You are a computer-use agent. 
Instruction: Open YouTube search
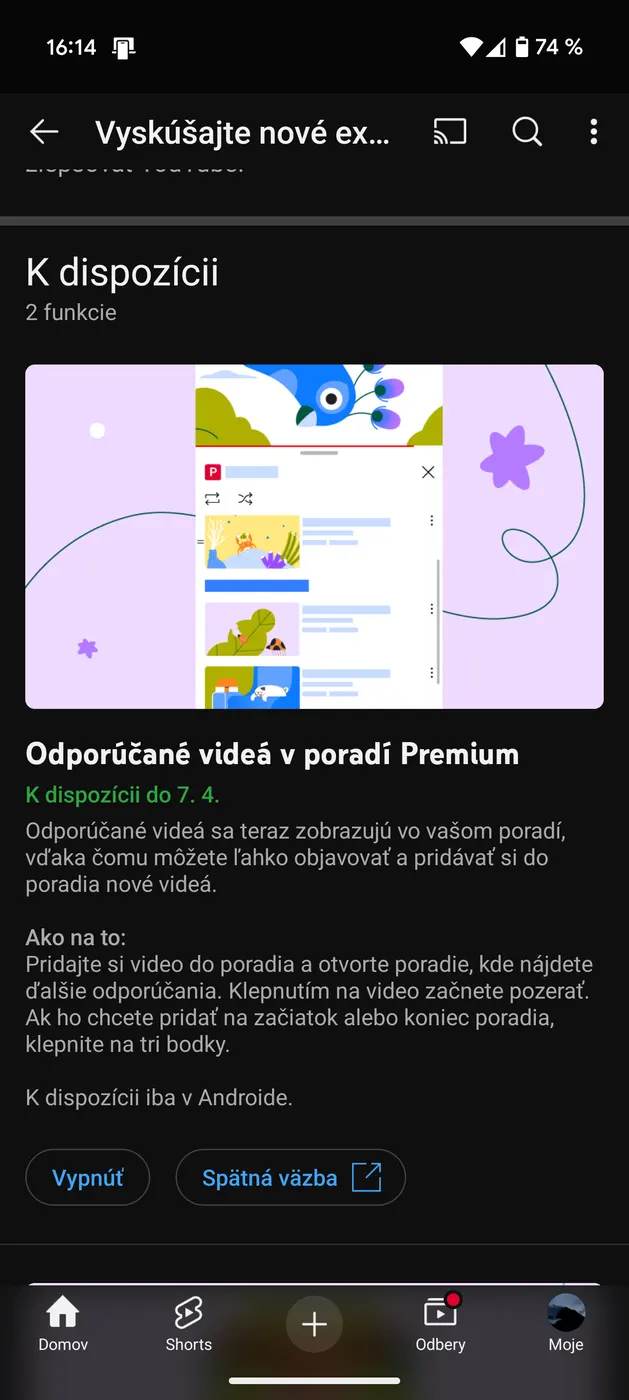coord(527,132)
